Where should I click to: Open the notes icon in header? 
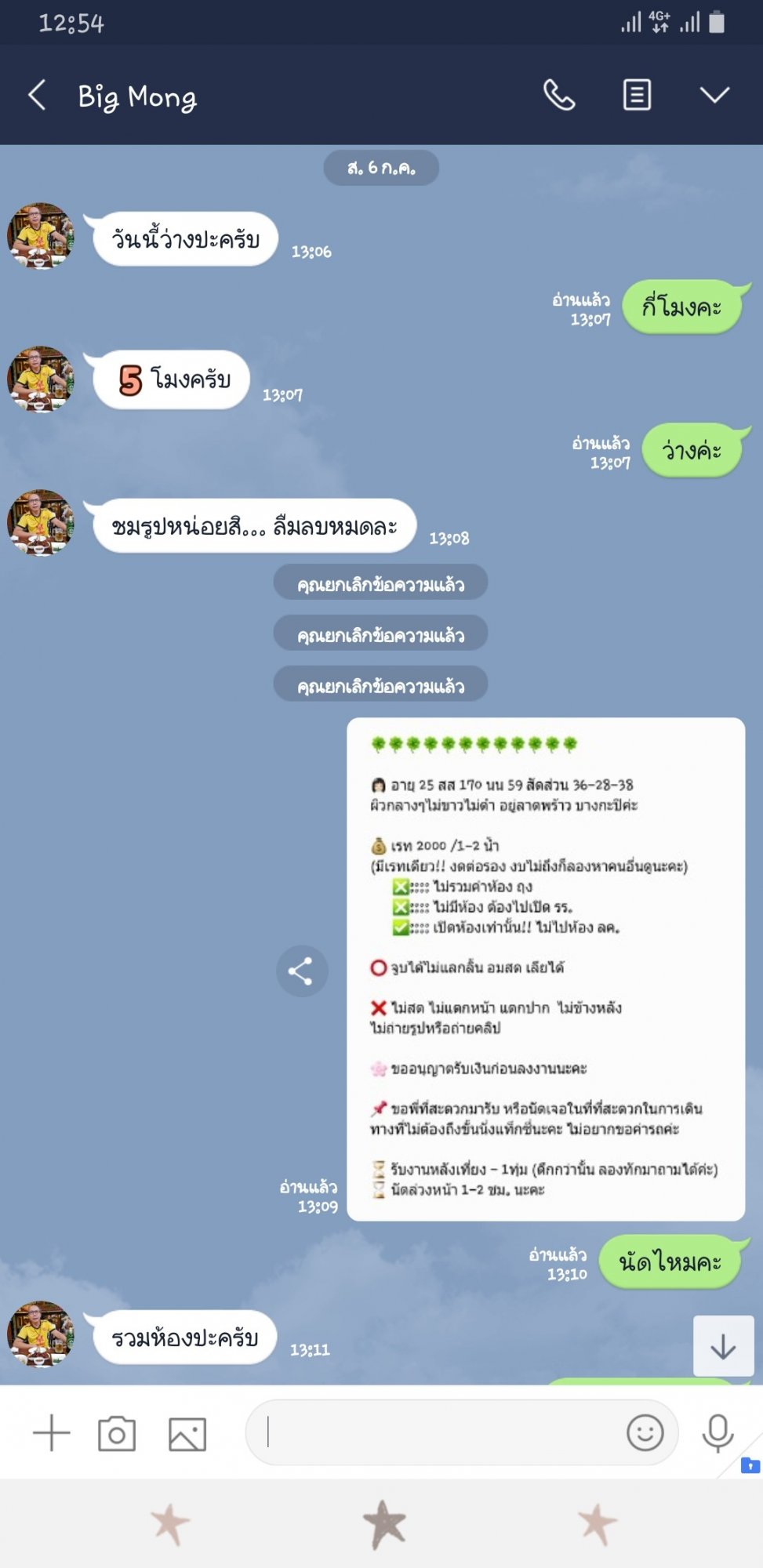tap(637, 96)
